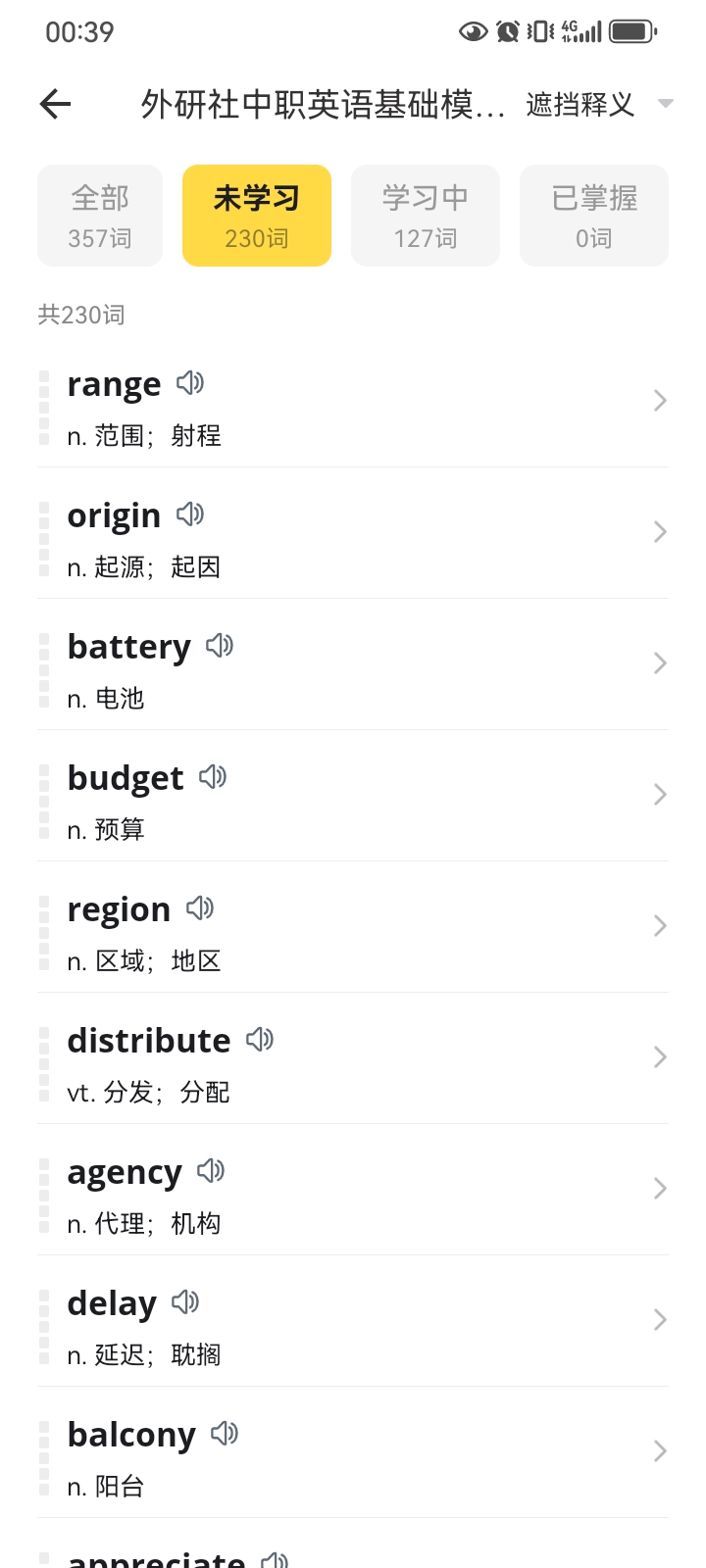
Task: Play pronunciation for range
Action: pos(190,383)
